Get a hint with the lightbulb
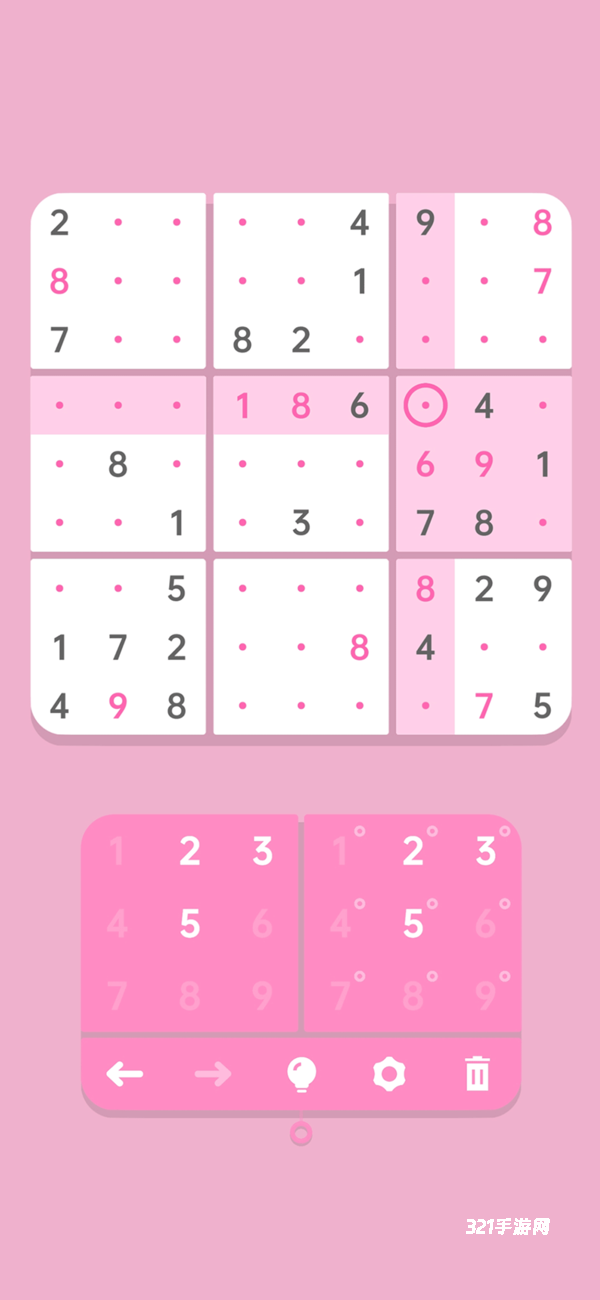This screenshot has width=600, height=1300. [300, 1075]
